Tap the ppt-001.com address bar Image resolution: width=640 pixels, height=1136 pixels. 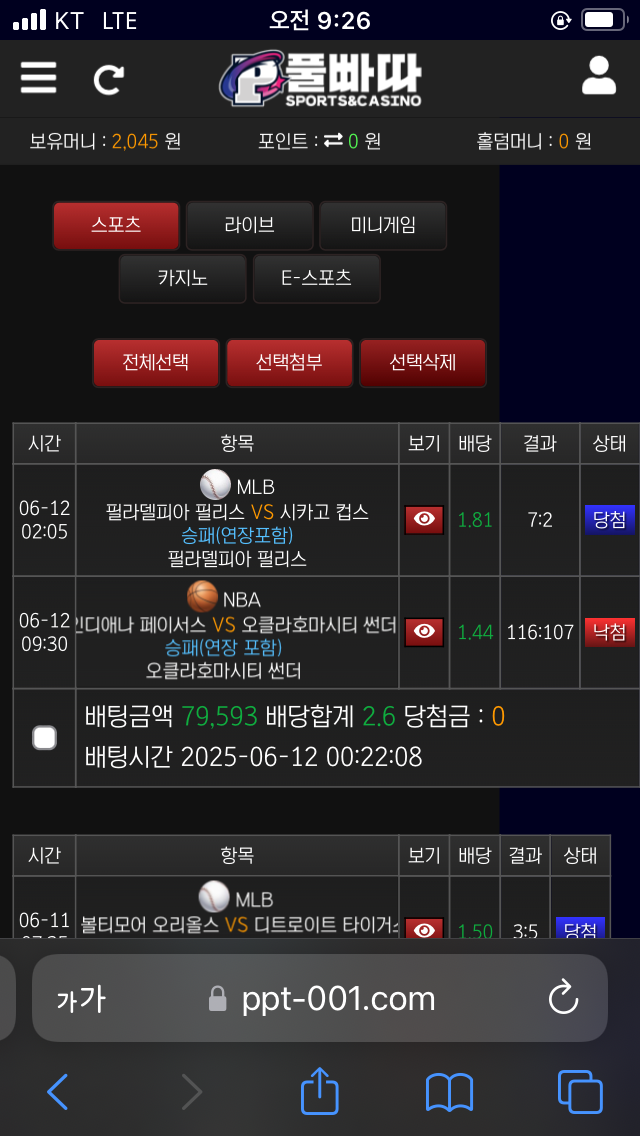tap(338, 998)
